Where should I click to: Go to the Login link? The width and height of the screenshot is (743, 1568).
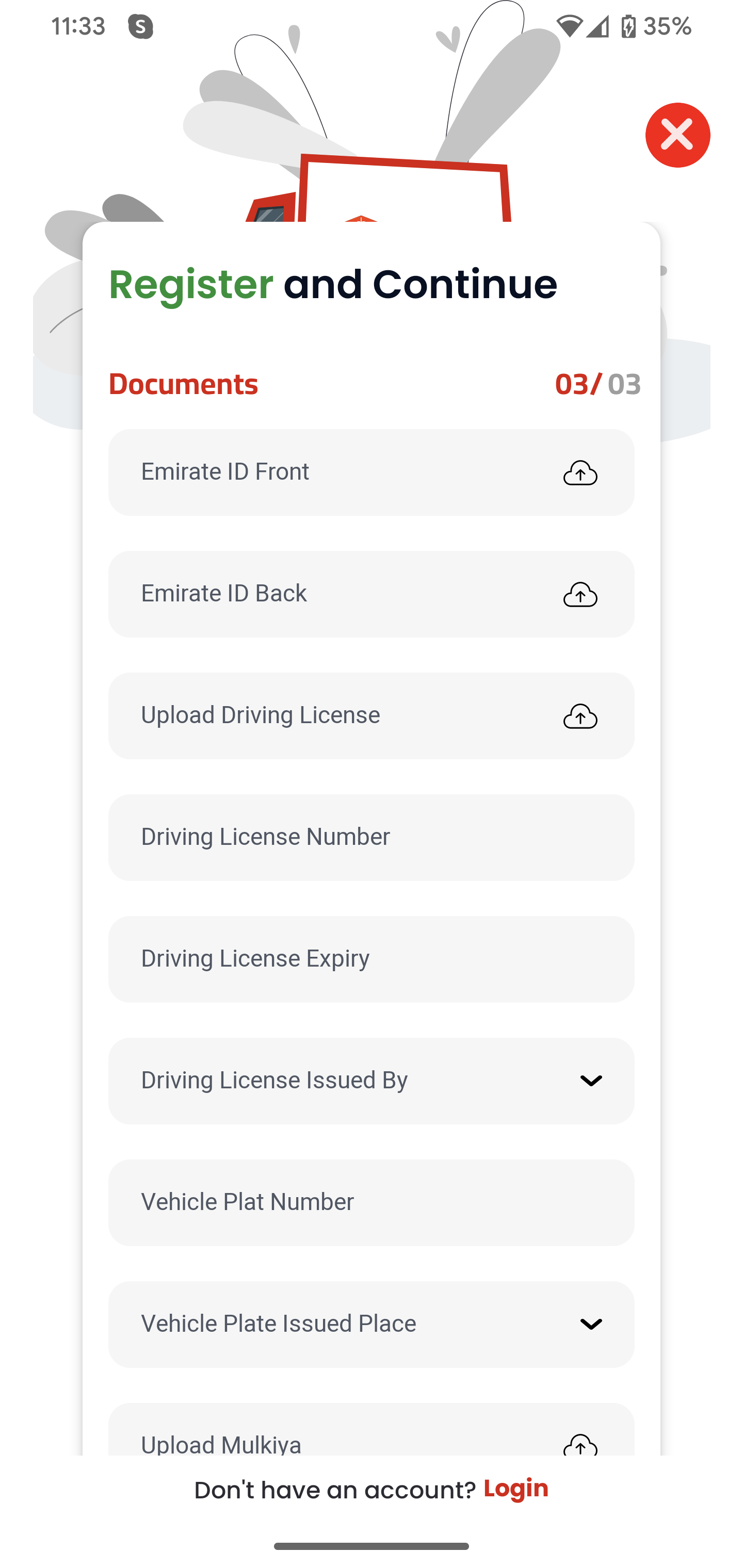(516, 1488)
